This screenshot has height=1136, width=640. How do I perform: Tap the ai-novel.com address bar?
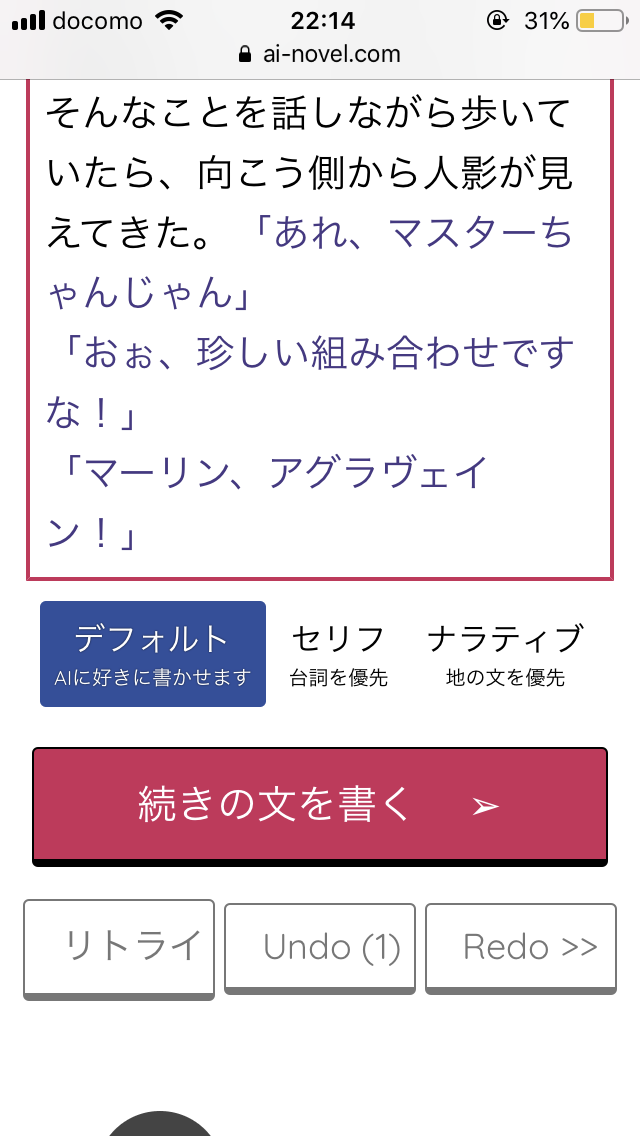320,55
